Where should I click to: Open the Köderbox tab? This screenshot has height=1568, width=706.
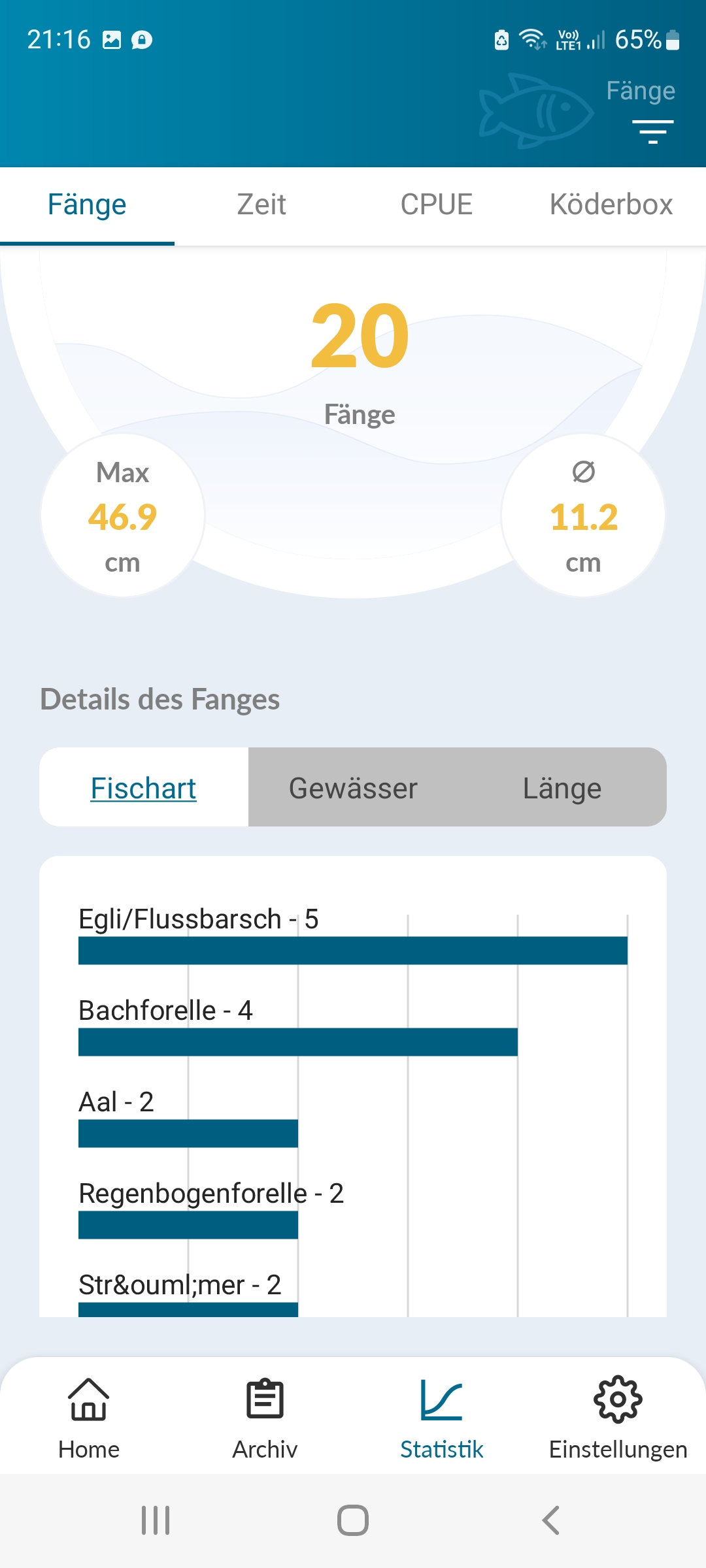pyautogui.click(x=611, y=205)
